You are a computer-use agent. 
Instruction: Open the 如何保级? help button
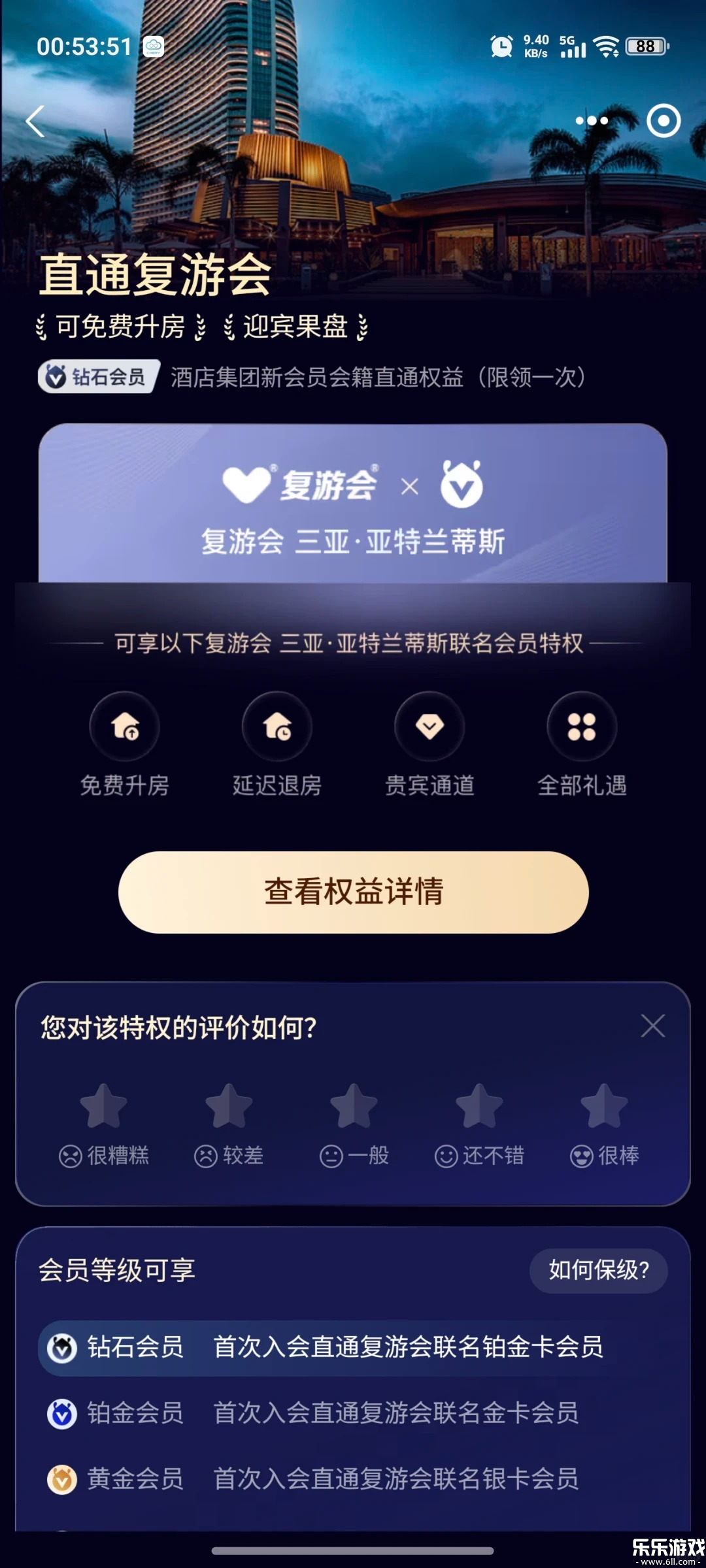598,1270
